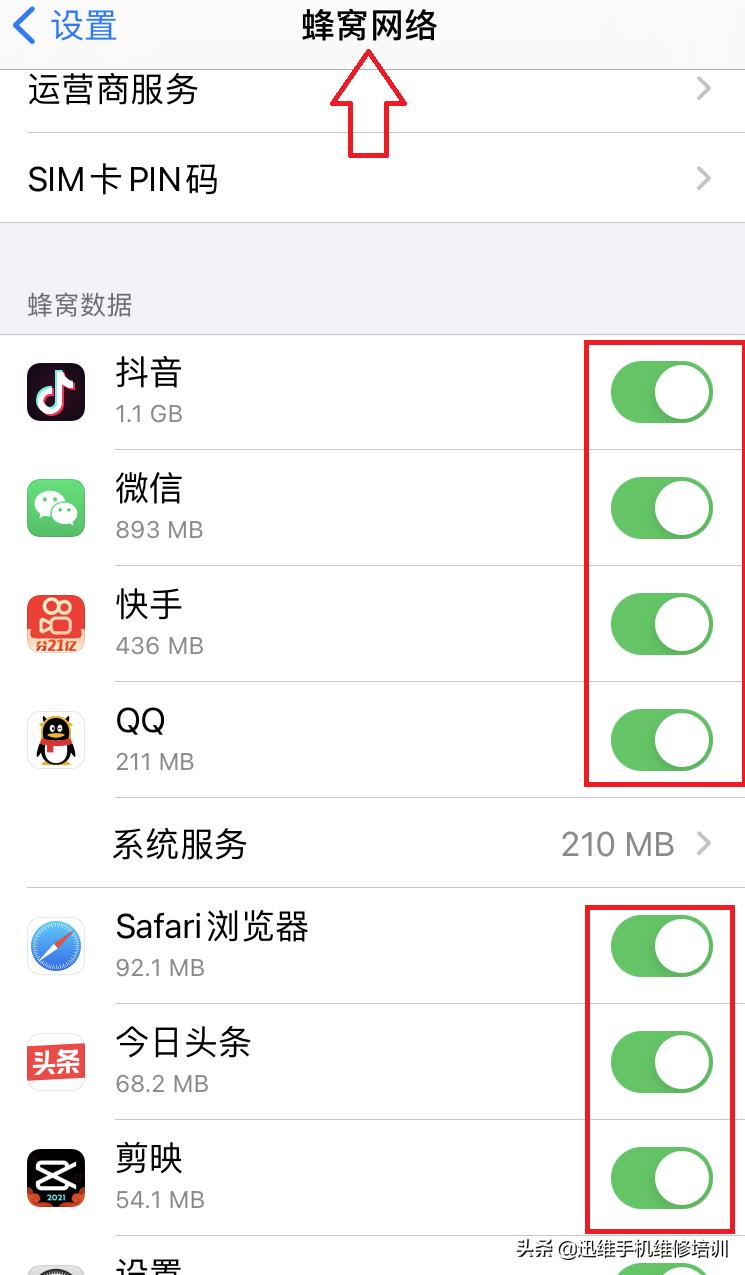
Task: Tap the red arrow pointing at 蜂窝网络
Action: 370,110
